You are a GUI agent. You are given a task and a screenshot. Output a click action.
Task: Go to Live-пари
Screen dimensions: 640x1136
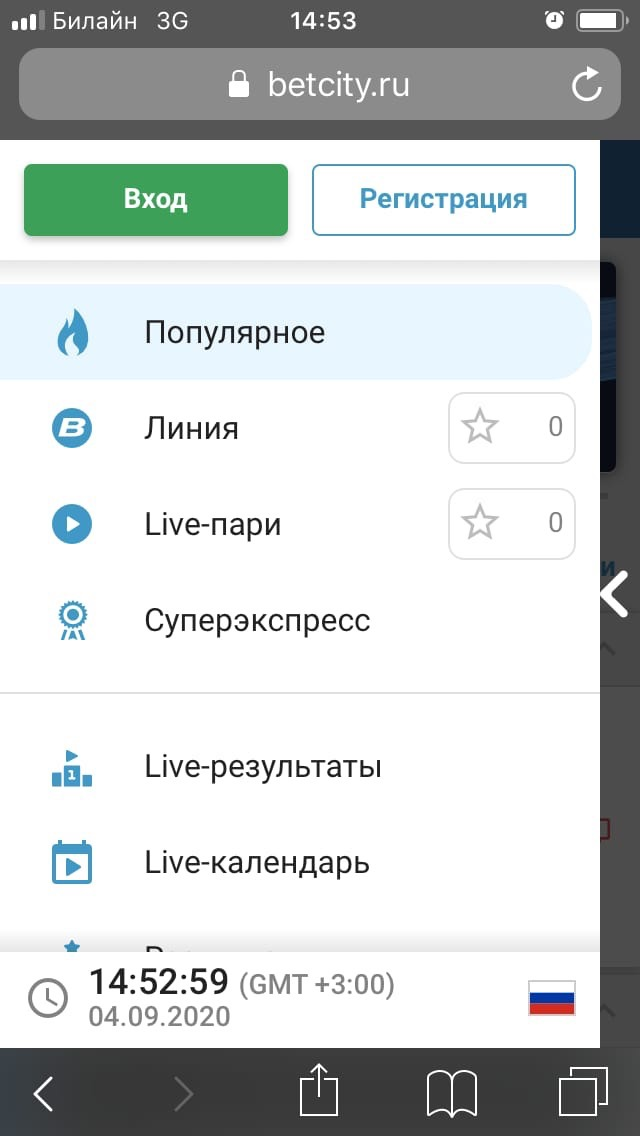213,523
